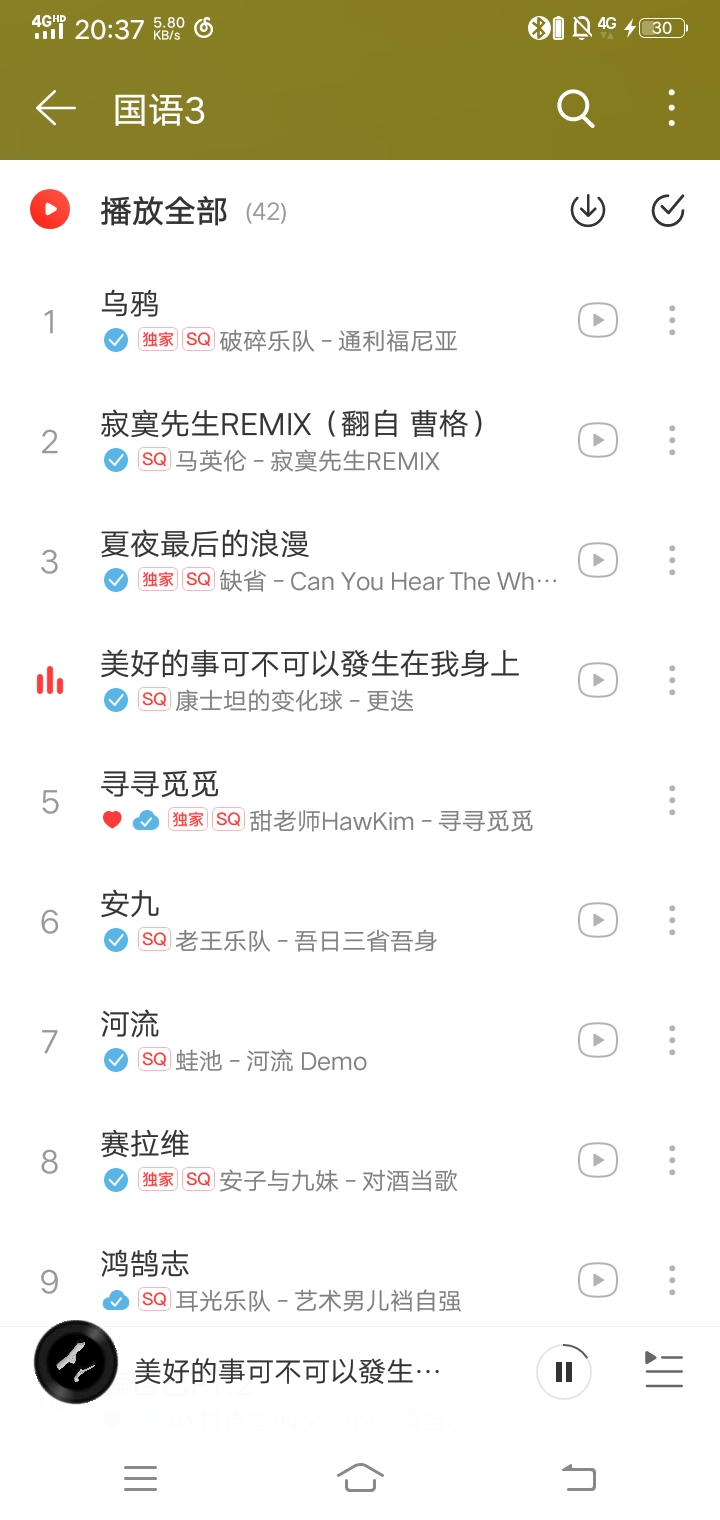Watch the video for 美好的事可不可以發生在我身上

[x=598, y=680]
